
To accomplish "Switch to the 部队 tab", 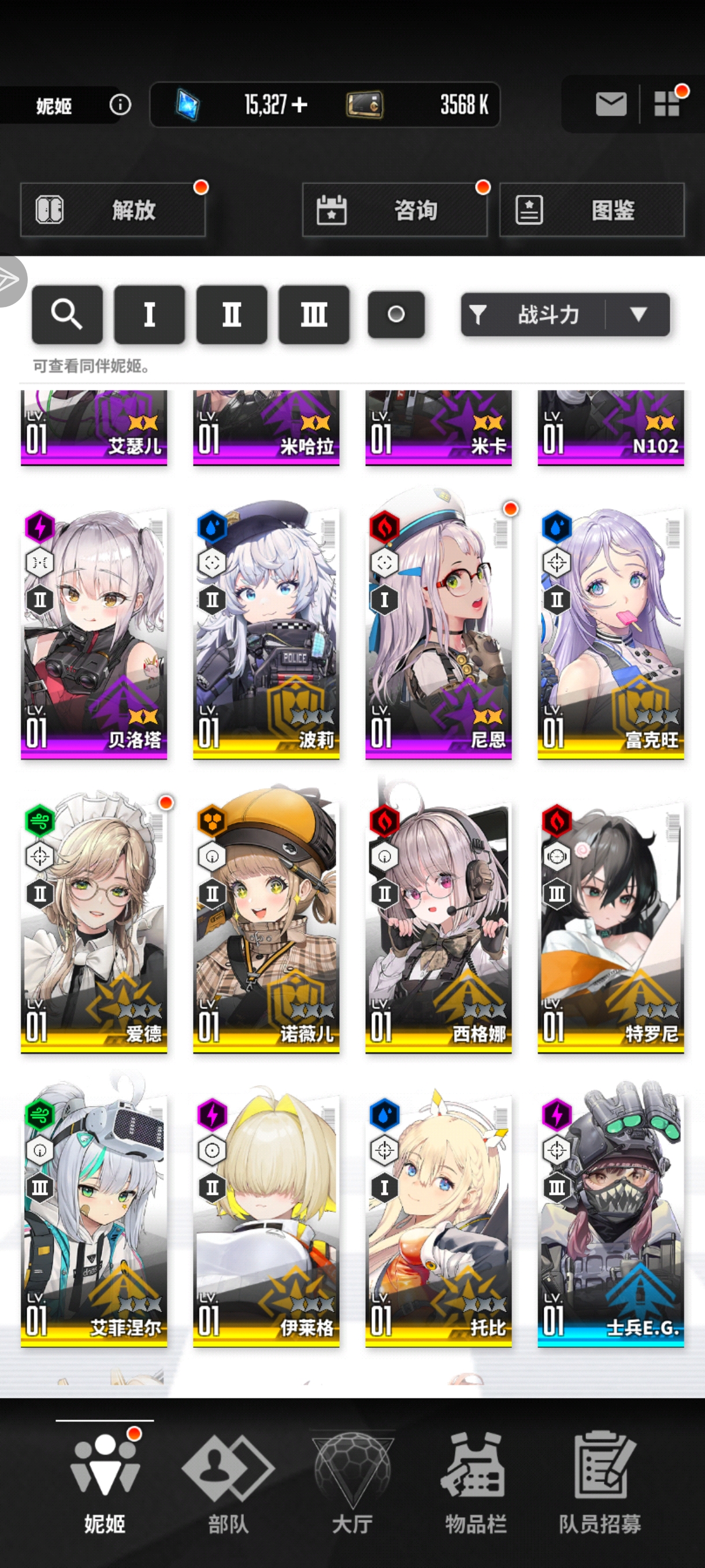I will coord(228,1483).
